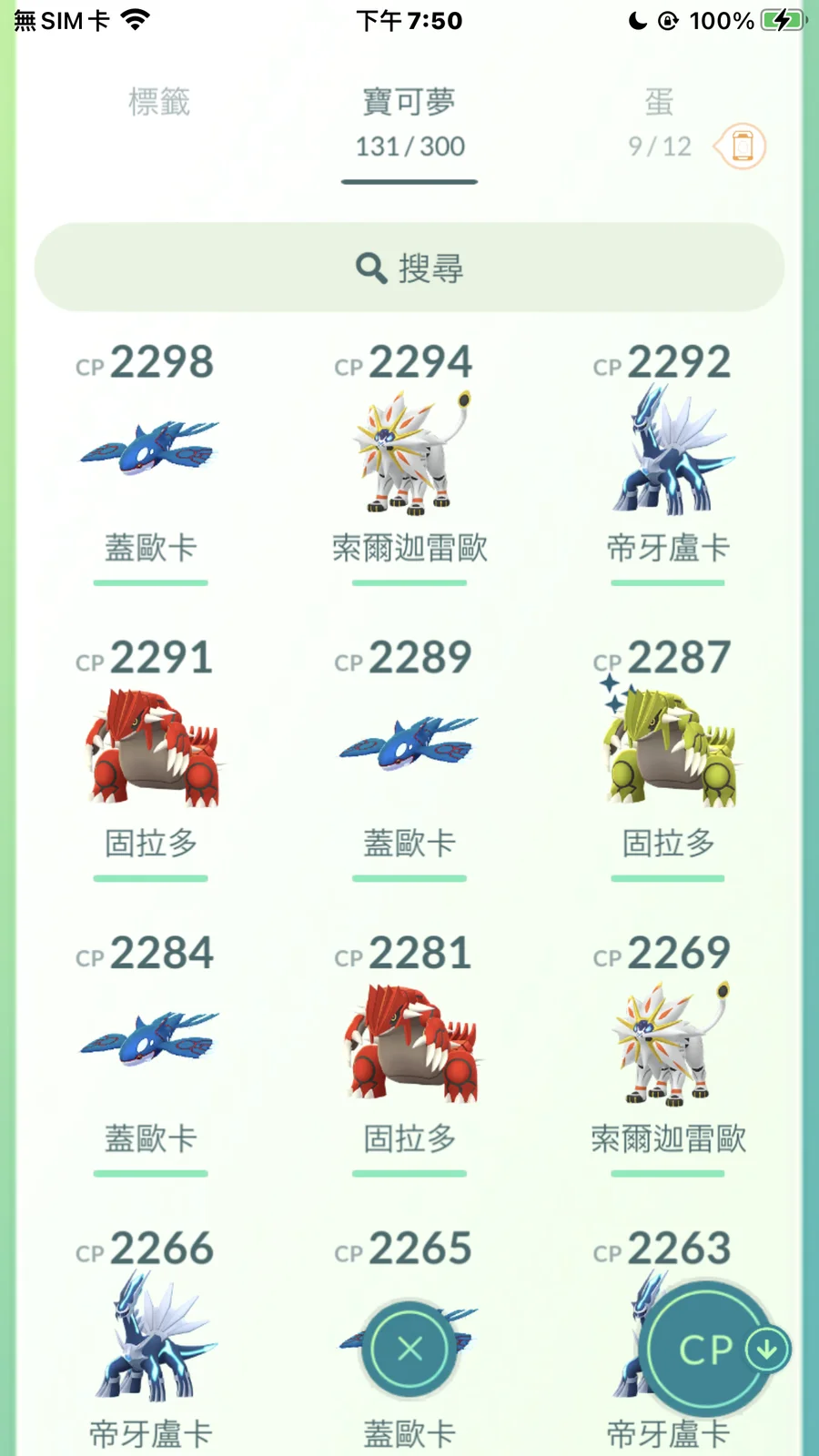Select 索爾迦雷歐 with CP 2294
819x1456 pixels.
[x=409, y=452]
